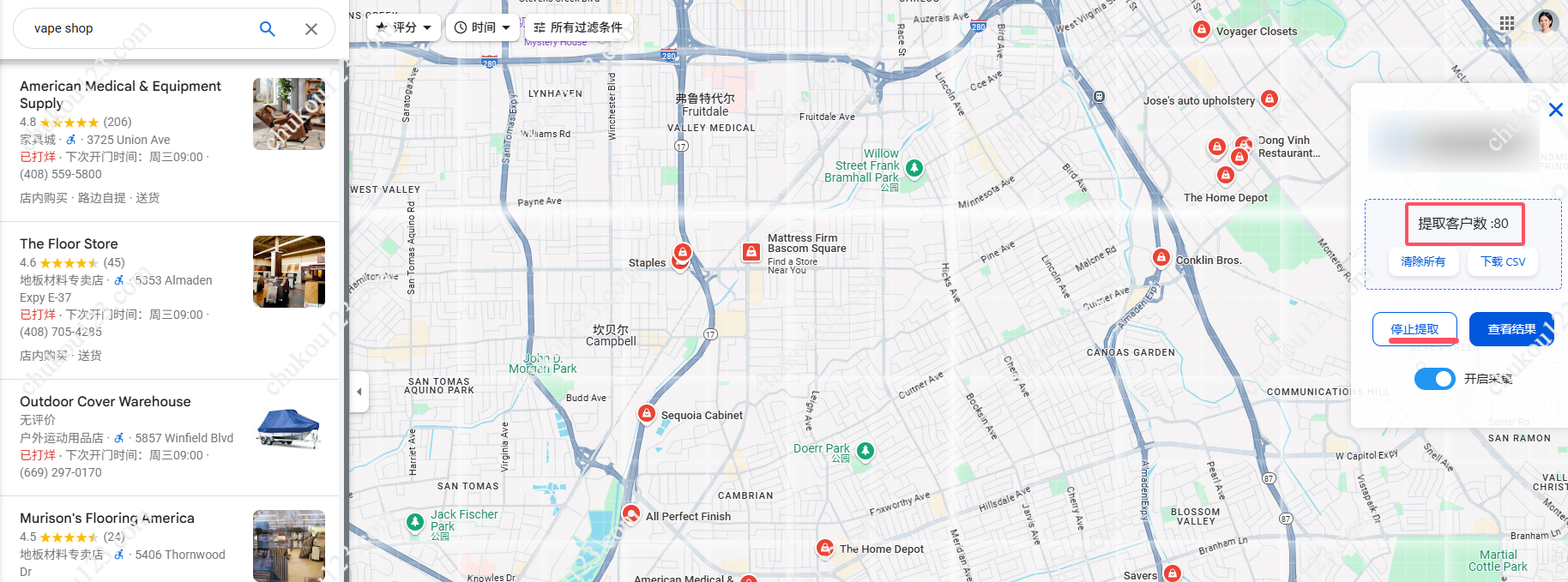Tap 清除所有 to clear all data
Image resolution: width=1568 pixels, height=582 pixels.
click(x=1423, y=261)
